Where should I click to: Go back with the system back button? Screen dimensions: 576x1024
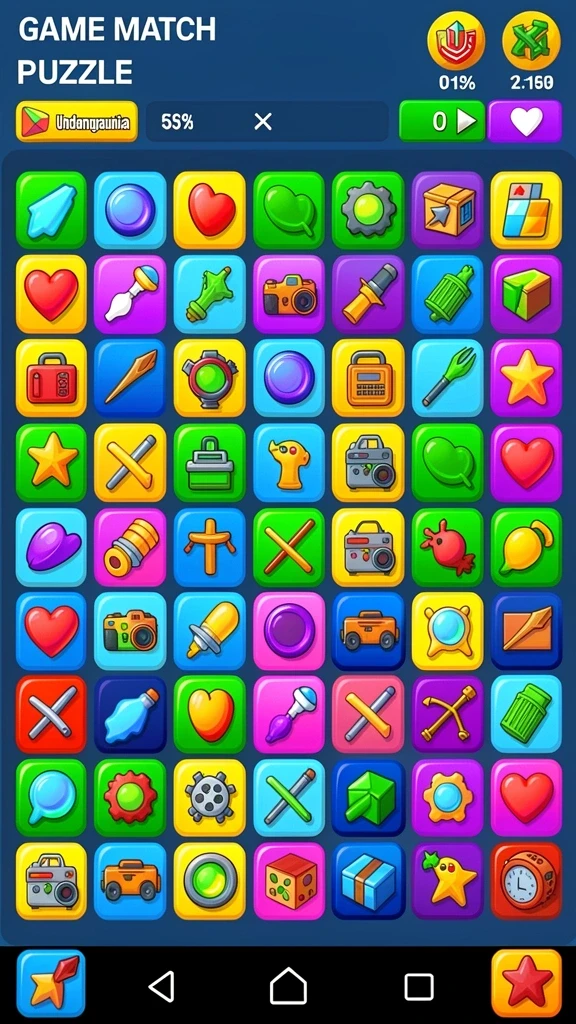pos(161,985)
